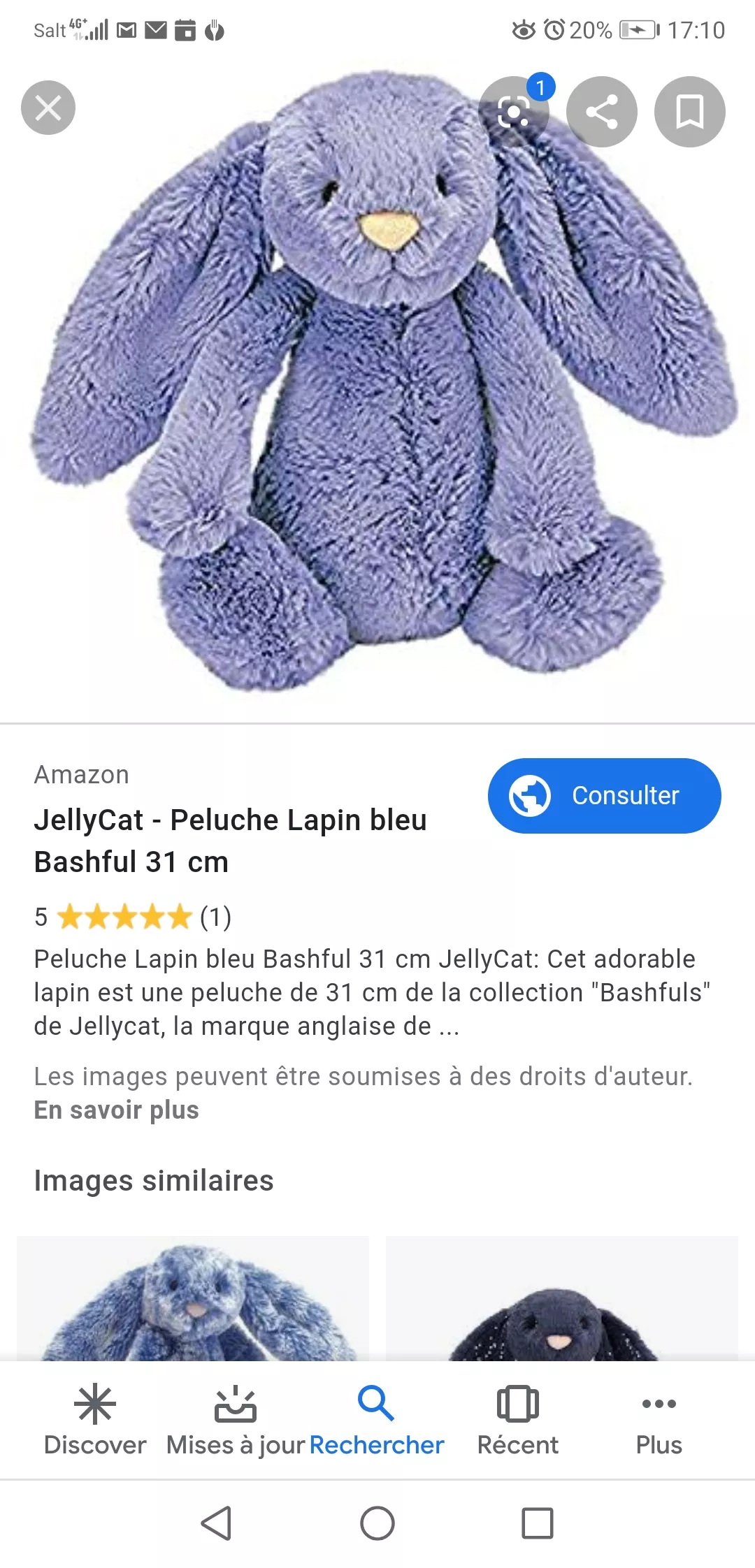Switch to the Discover tab

click(95, 1420)
